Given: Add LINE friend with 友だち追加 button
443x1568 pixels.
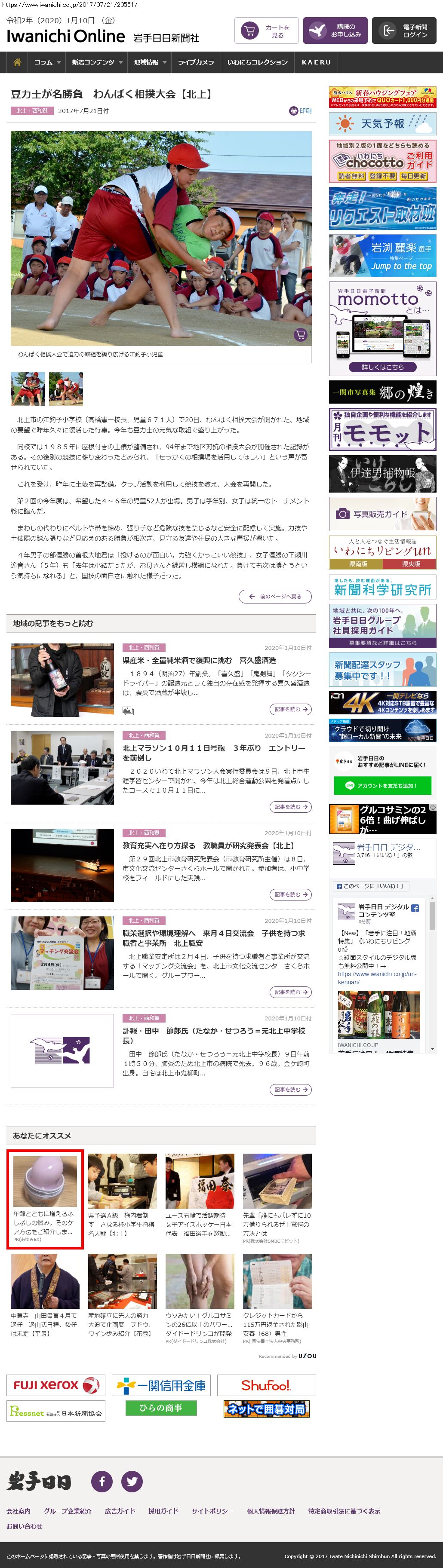Looking at the screenshot, I should [382, 785].
